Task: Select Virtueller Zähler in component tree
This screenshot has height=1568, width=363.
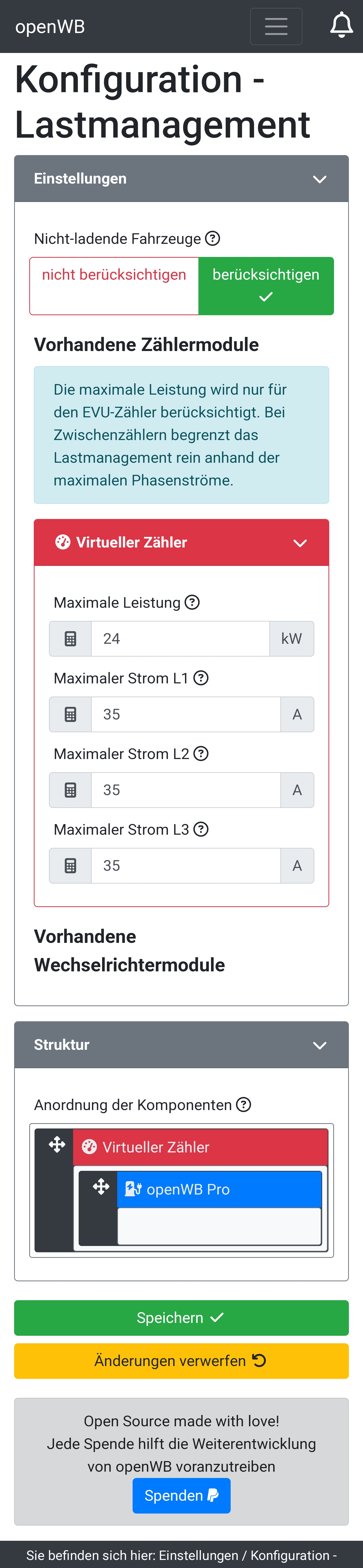Action: click(201, 1147)
